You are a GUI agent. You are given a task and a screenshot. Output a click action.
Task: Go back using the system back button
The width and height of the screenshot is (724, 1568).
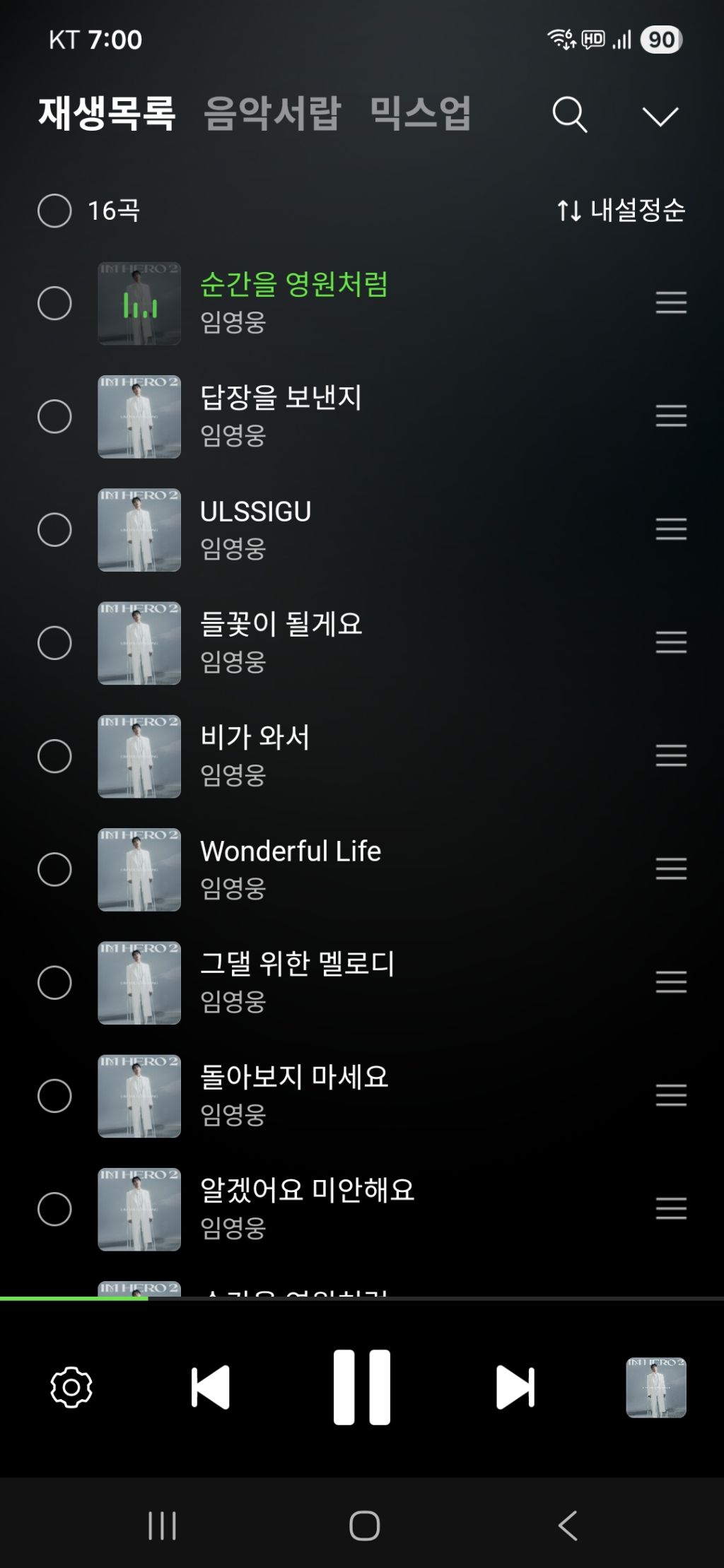(568, 1525)
